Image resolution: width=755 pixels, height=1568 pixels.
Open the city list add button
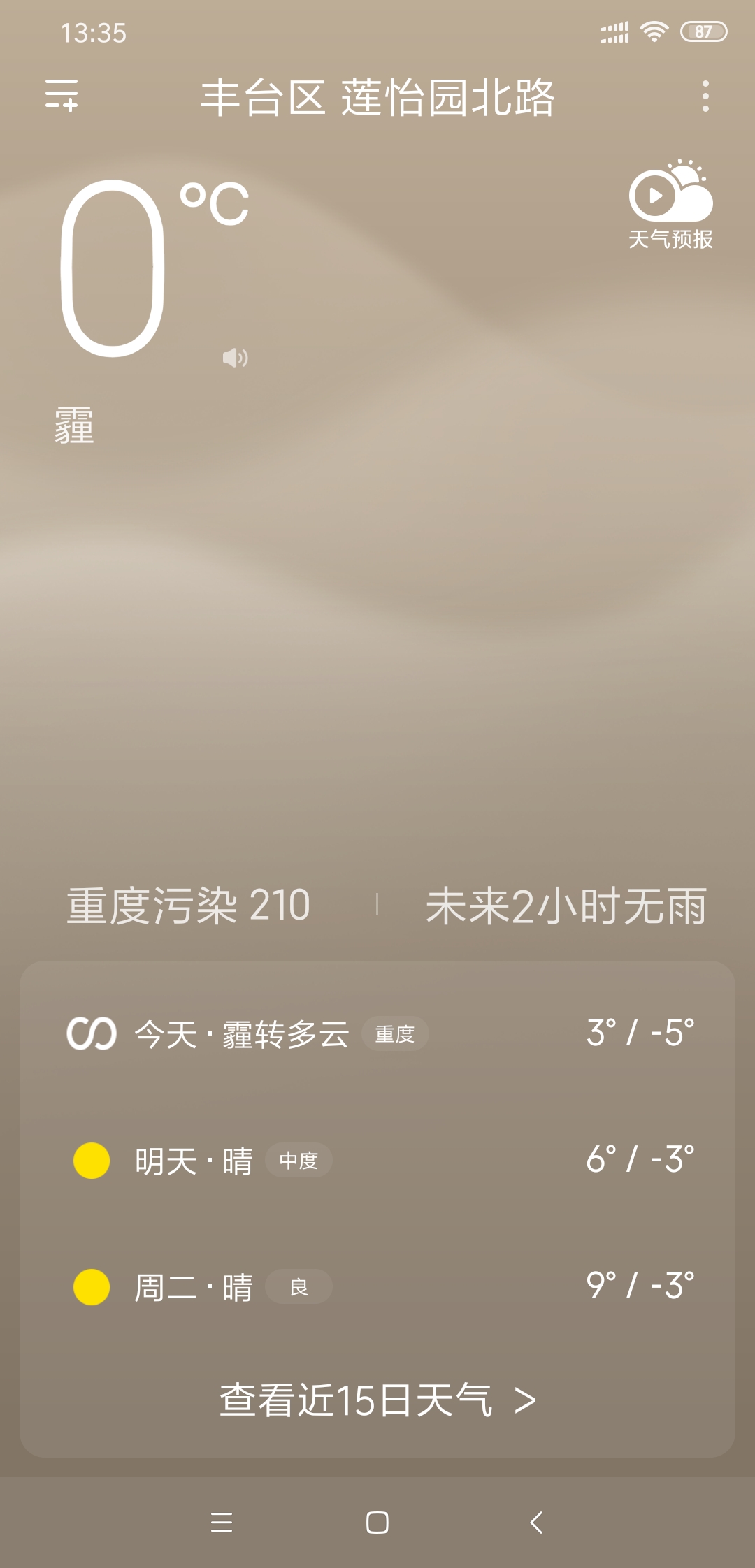(x=62, y=96)
